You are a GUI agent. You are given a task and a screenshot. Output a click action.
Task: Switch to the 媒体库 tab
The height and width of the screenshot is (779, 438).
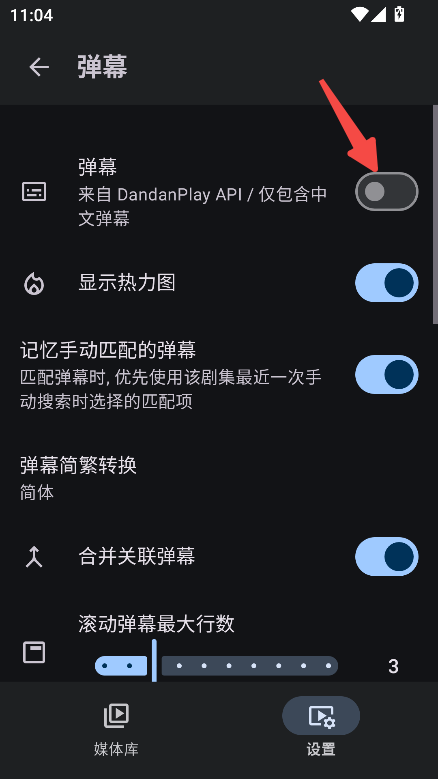click(x=116, y=729)
